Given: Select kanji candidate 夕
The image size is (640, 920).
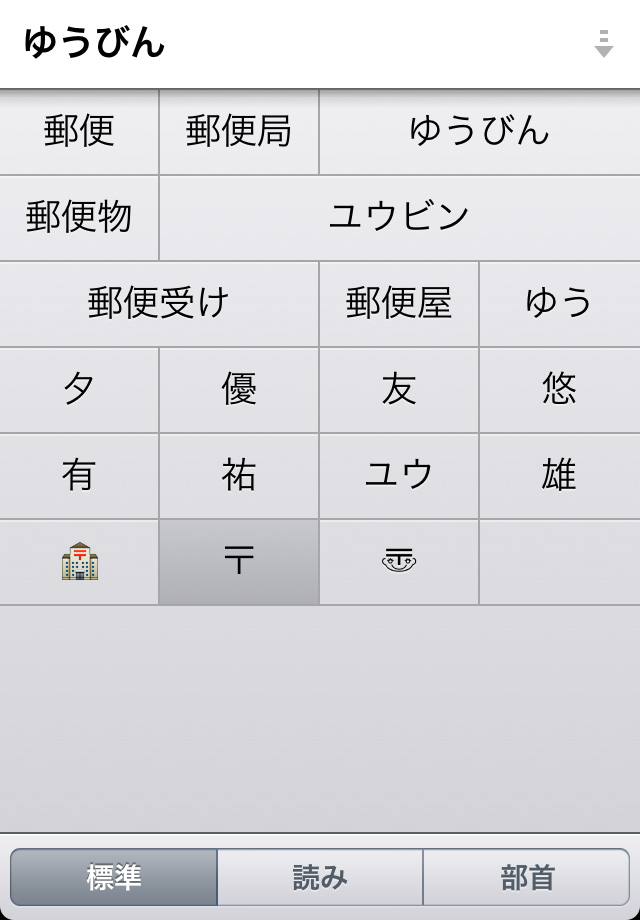Looking at the screenshot, I should click(x=79, y=389).
